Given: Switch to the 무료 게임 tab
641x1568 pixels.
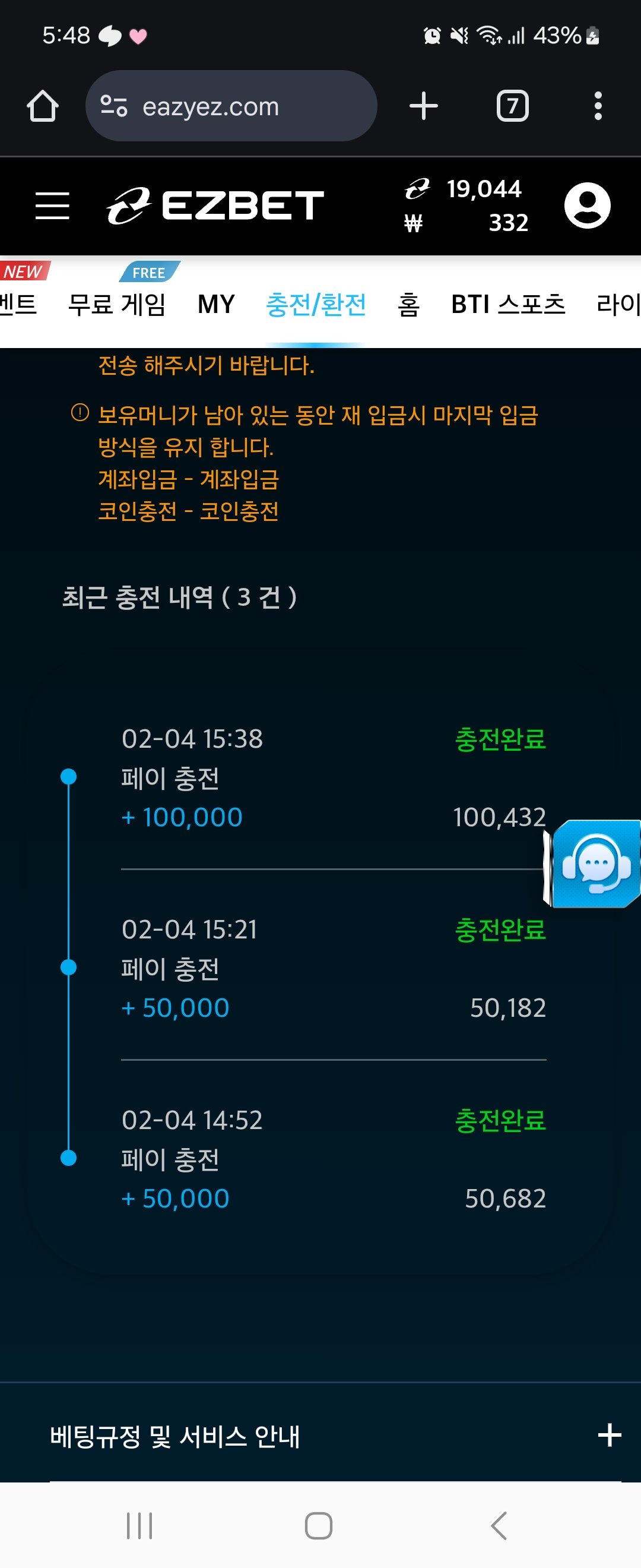Looking at the screenshot, I should click(x=117, y=304).
